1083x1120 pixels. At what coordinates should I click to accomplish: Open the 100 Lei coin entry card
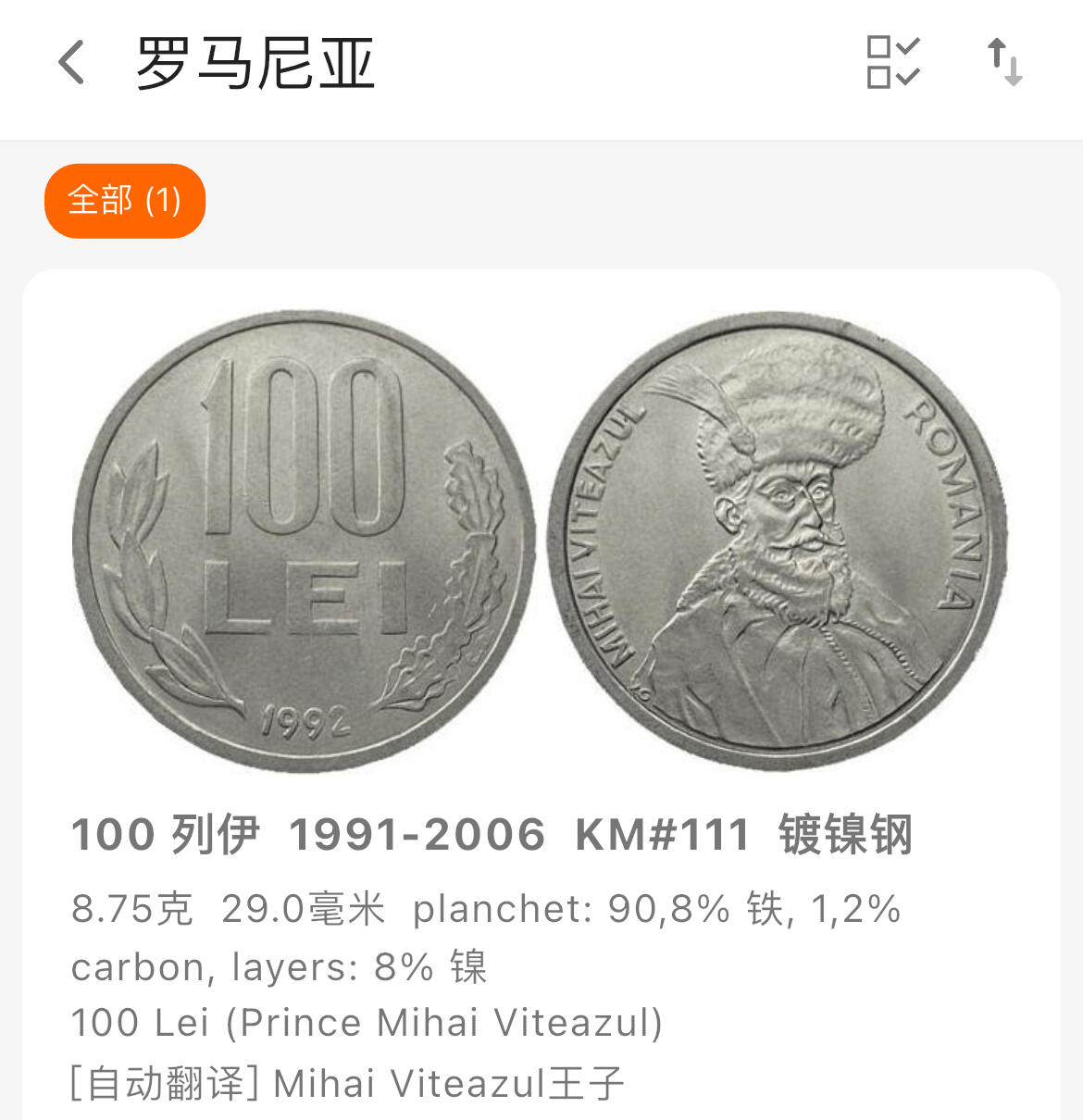point(541,685)
